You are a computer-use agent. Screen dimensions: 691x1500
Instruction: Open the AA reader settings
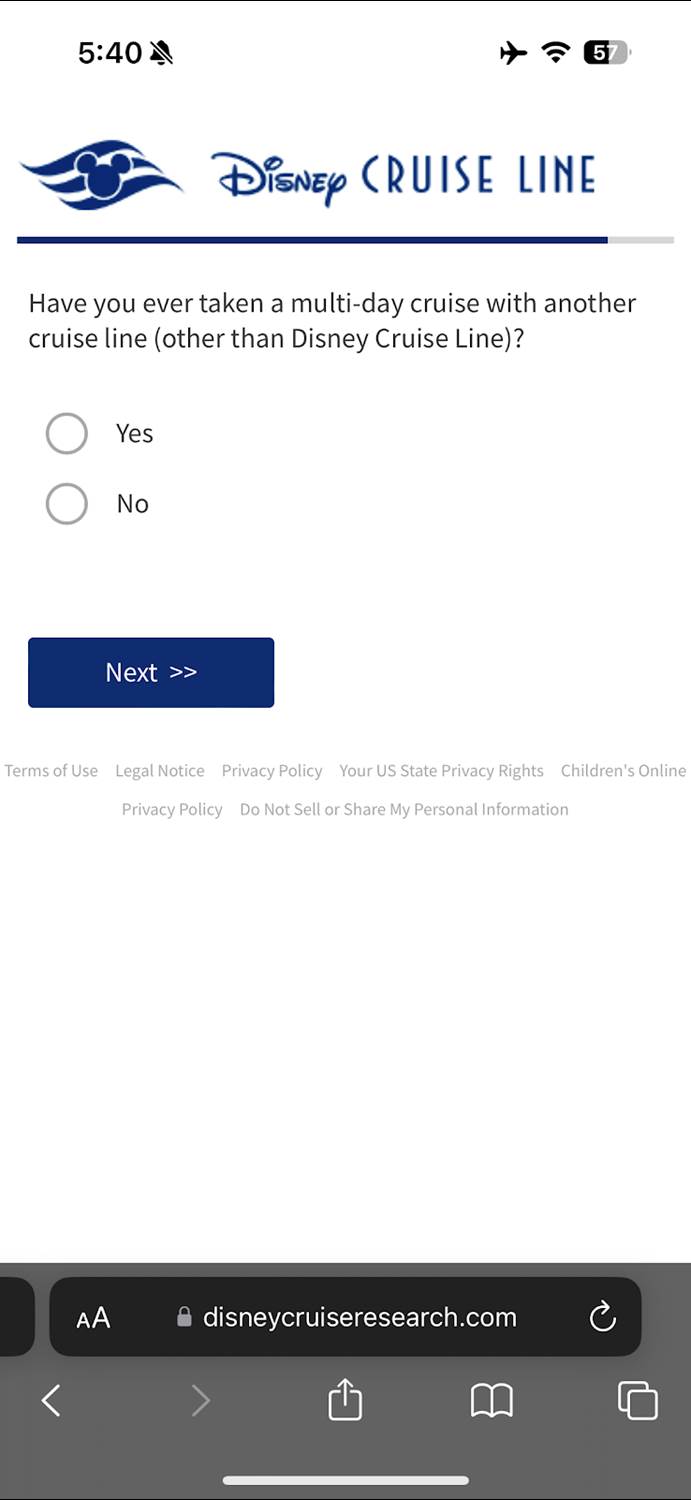coord(93,1318)
